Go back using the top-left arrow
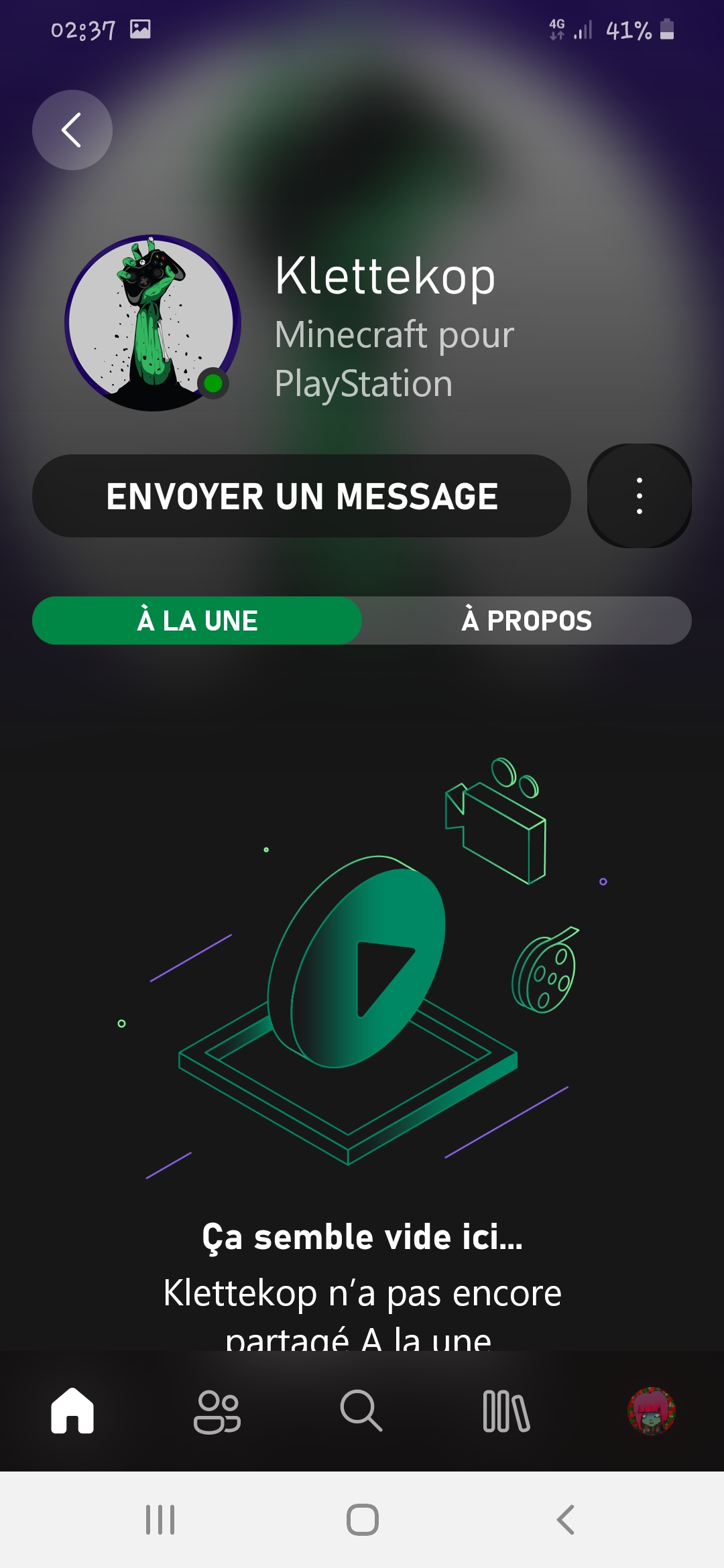This screenshot has width=724, height=1568. click(x=72, y=130)
